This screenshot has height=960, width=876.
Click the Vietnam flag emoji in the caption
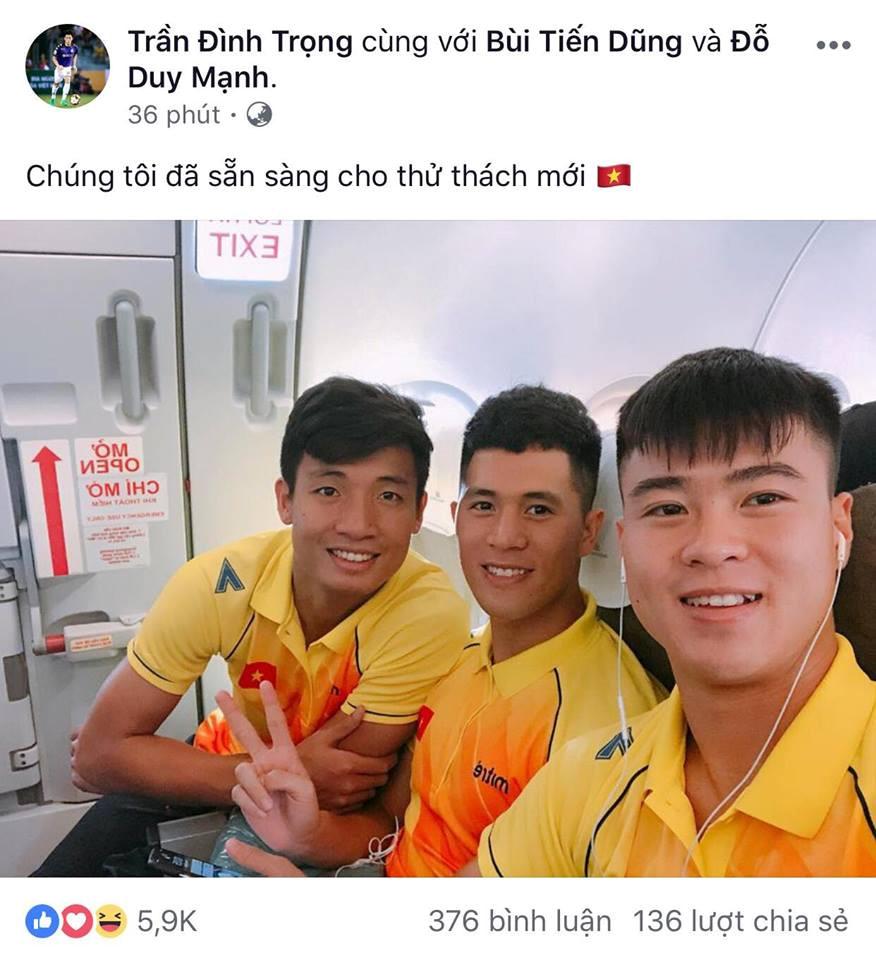(x=613, y=176)
